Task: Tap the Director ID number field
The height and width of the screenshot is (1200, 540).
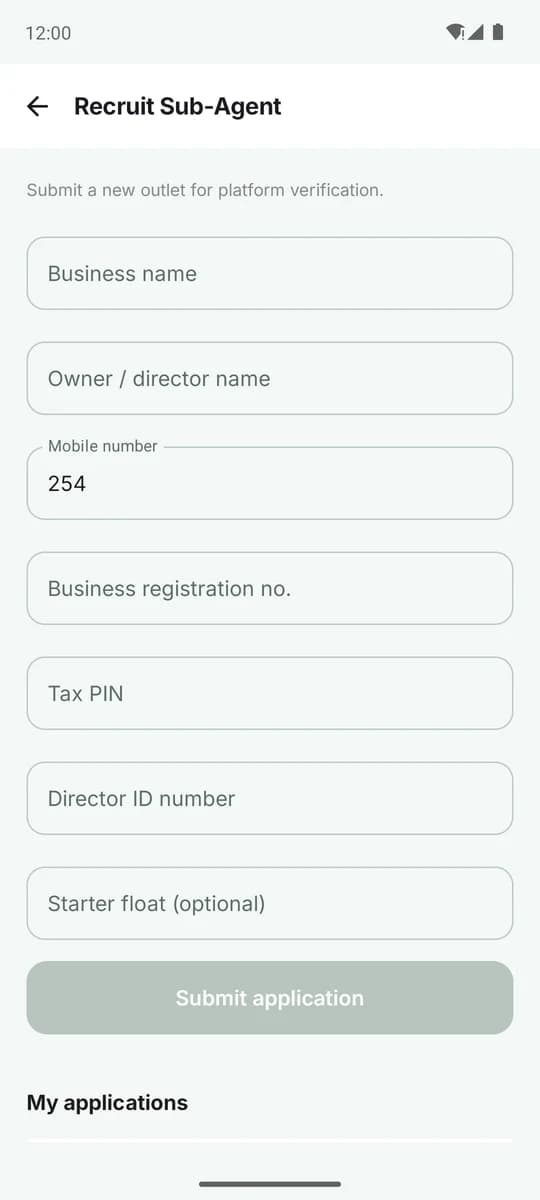Action: point(270,798)
